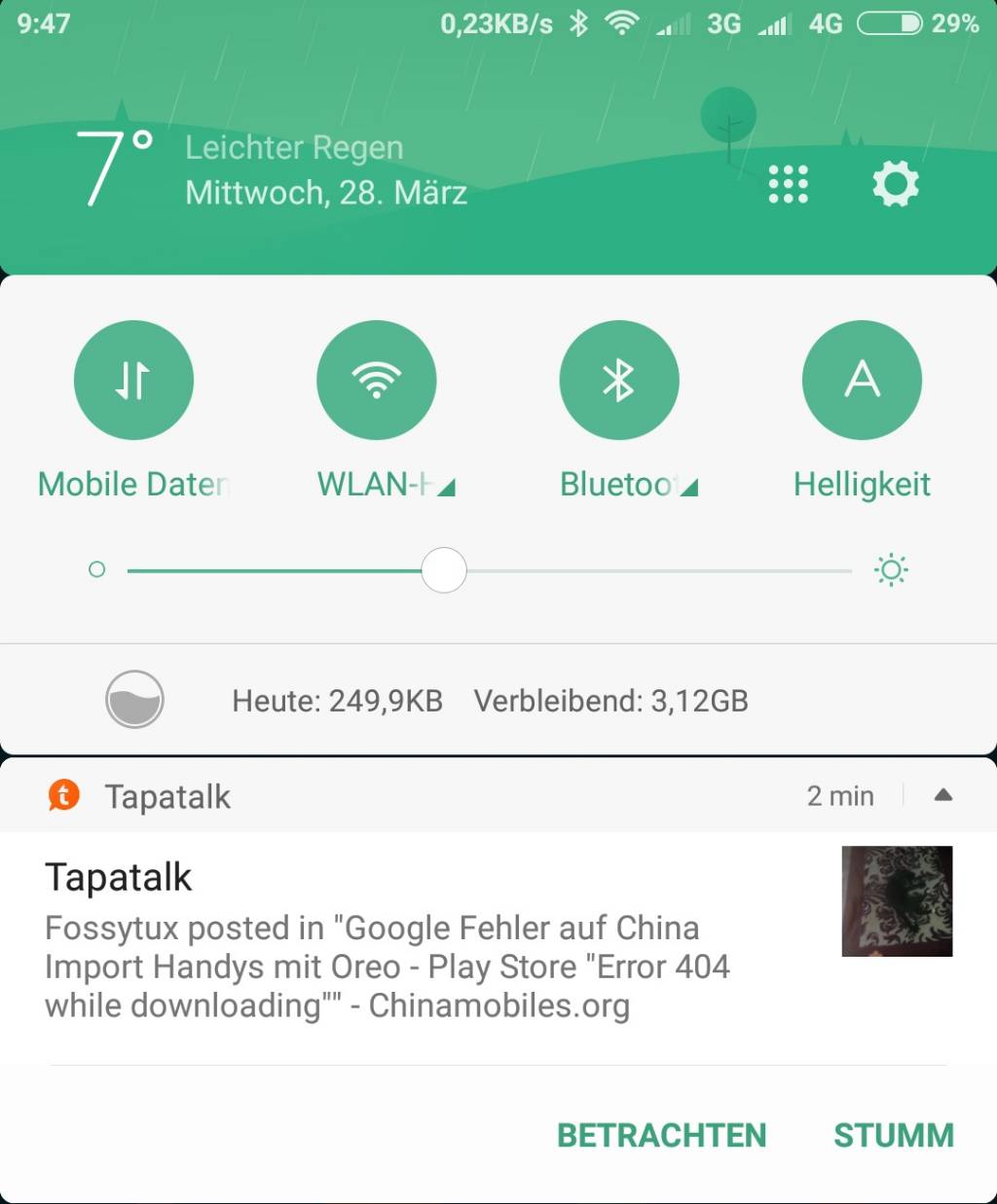
Task: Set brightness to maximum on slider
Action: coord(849,570)
